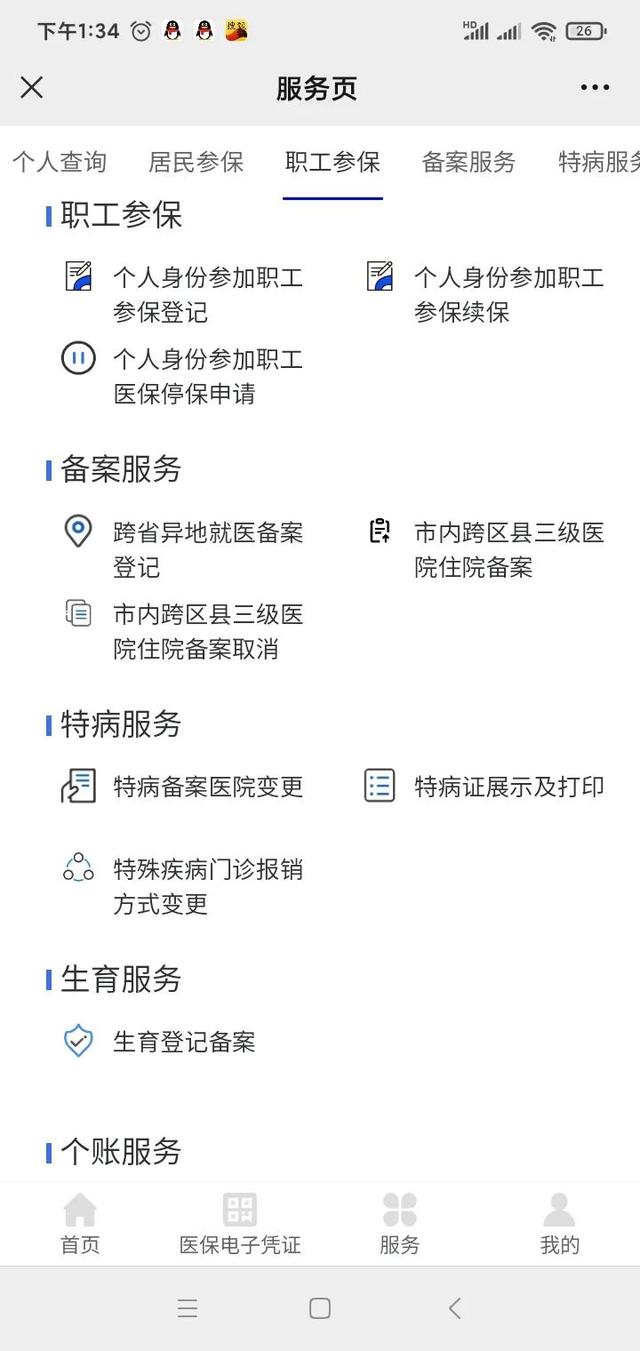
Task: Close the service page with X
Action: pos(32,88)
